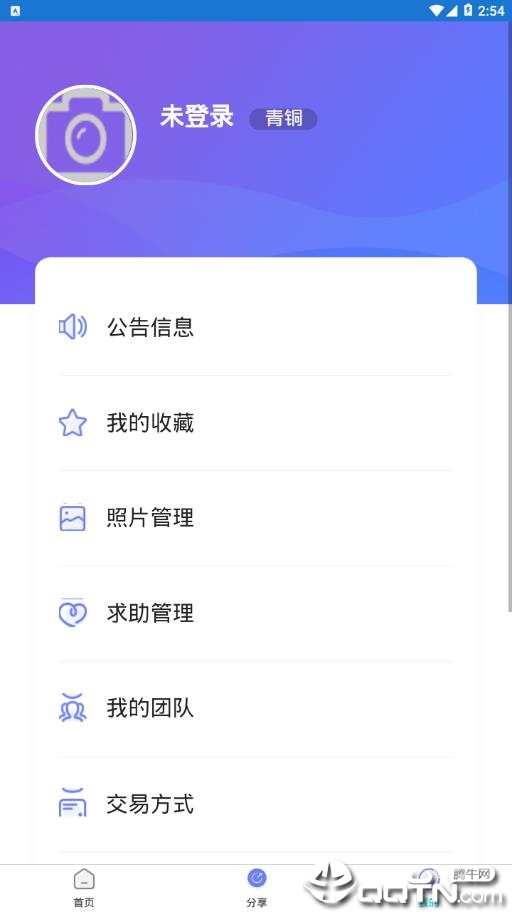Open 交易方式 transaction methods
Viewport: 512px width, 912px height.
[255, 804]
